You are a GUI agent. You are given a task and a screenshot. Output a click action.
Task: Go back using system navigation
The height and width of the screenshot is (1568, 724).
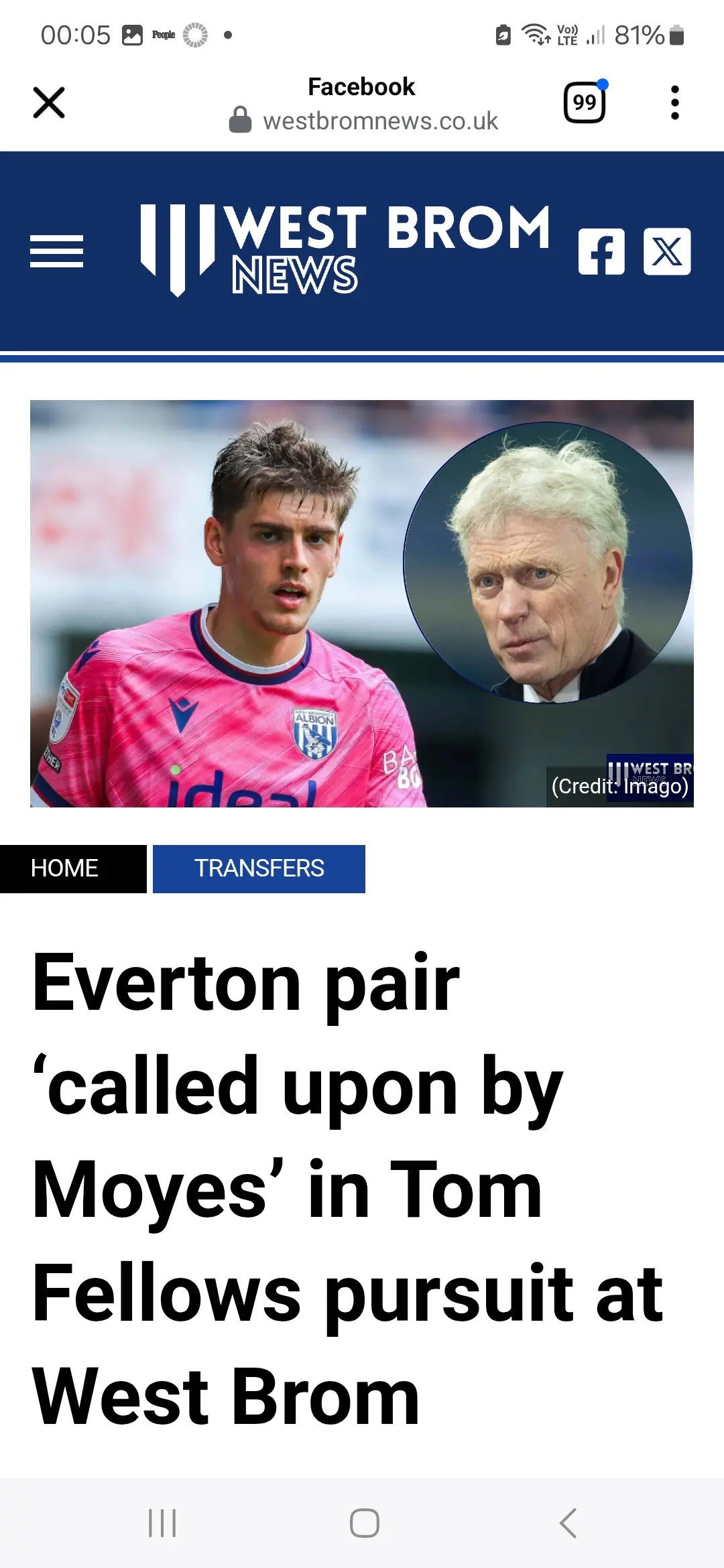(568, 1522)
